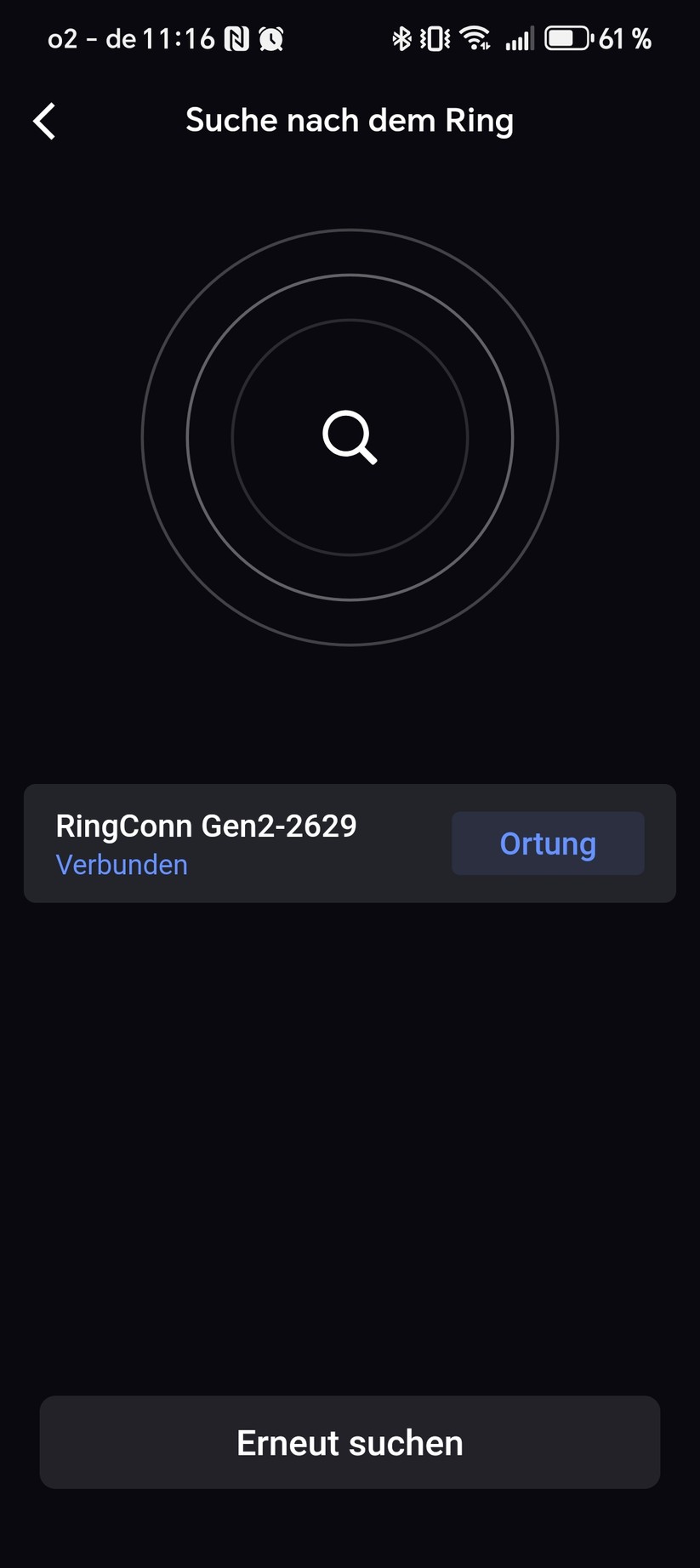Tap the magnifier icon in the search animation
The height and width of the screenshot is (1568, 700).
tap(350, 436)
